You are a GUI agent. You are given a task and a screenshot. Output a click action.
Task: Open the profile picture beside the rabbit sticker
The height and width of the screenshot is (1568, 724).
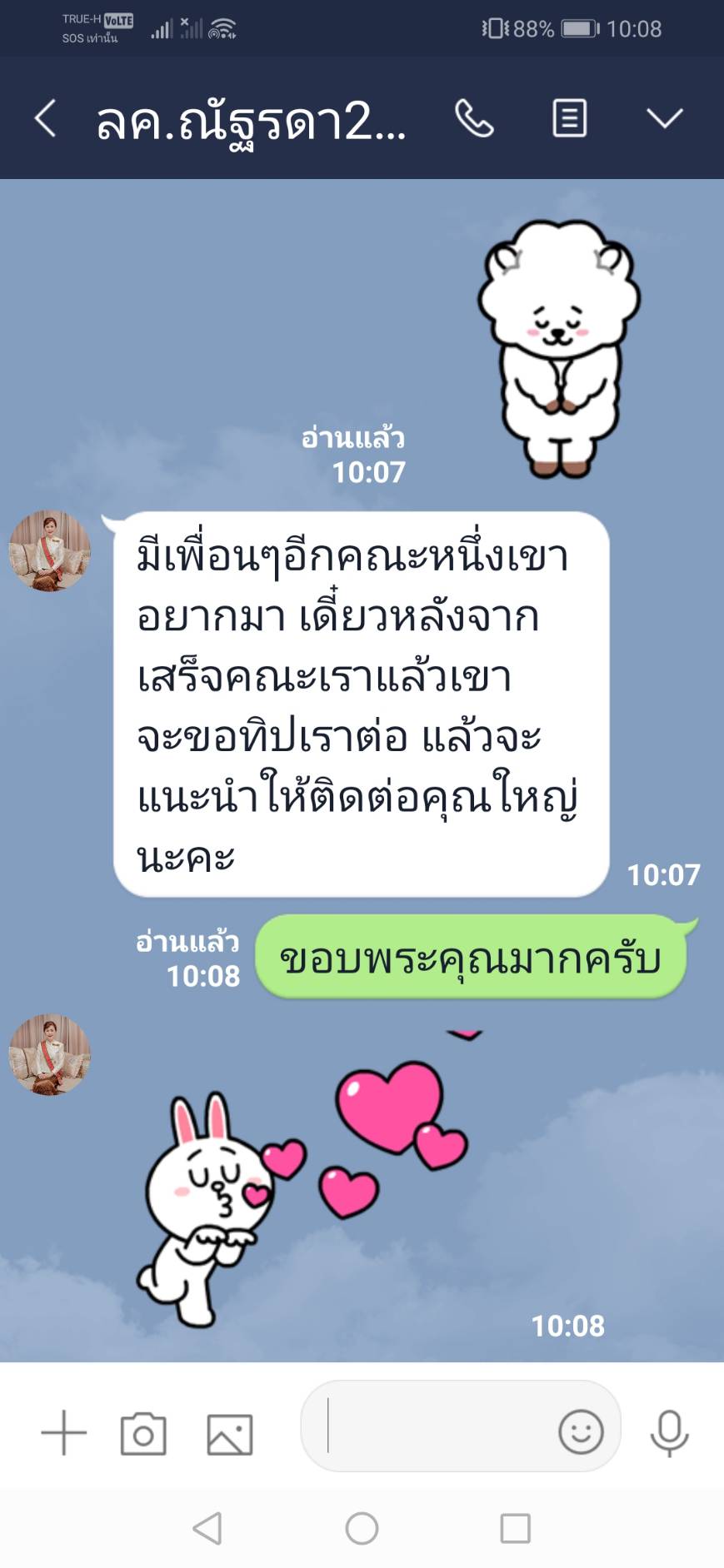[x=50, y=1054]
